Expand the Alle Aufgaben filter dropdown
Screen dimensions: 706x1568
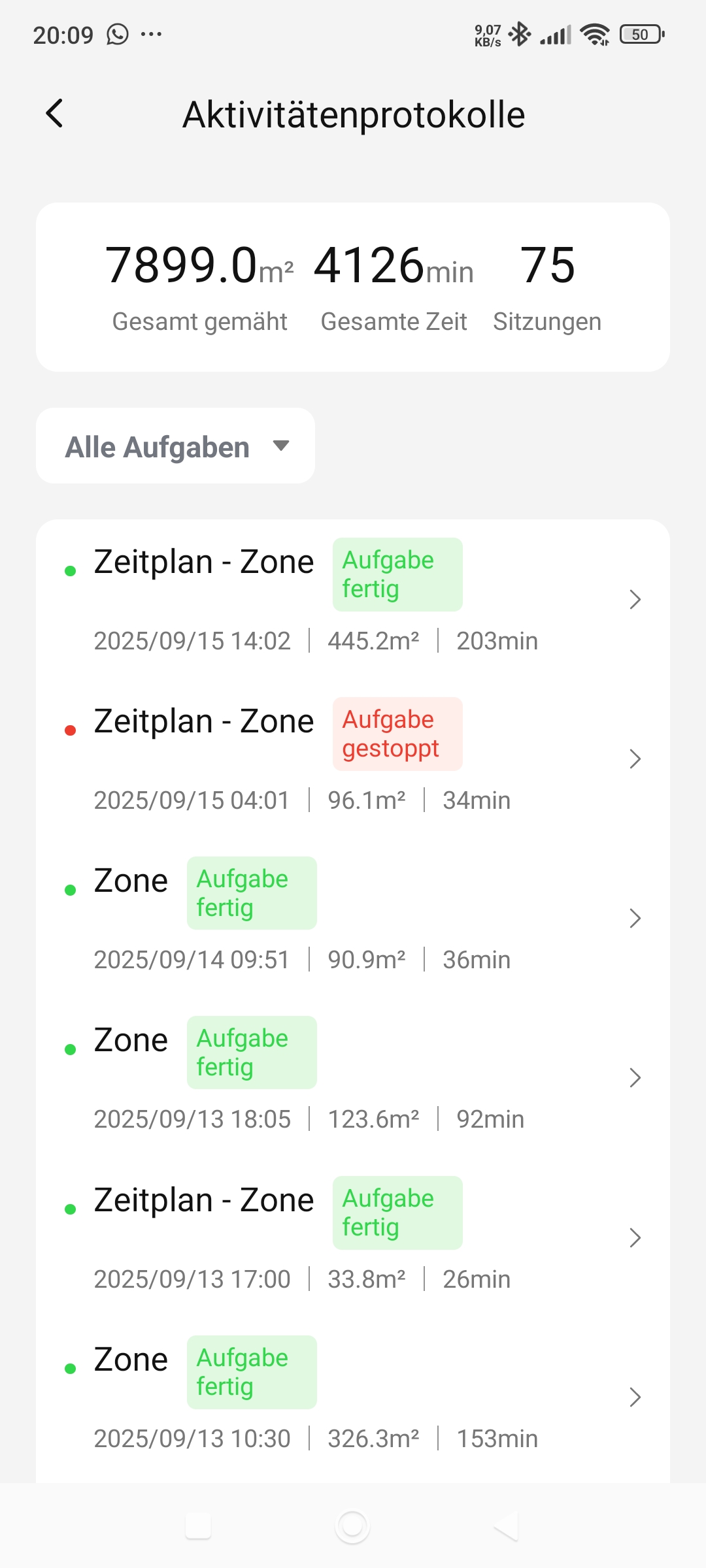pos(175,446)
